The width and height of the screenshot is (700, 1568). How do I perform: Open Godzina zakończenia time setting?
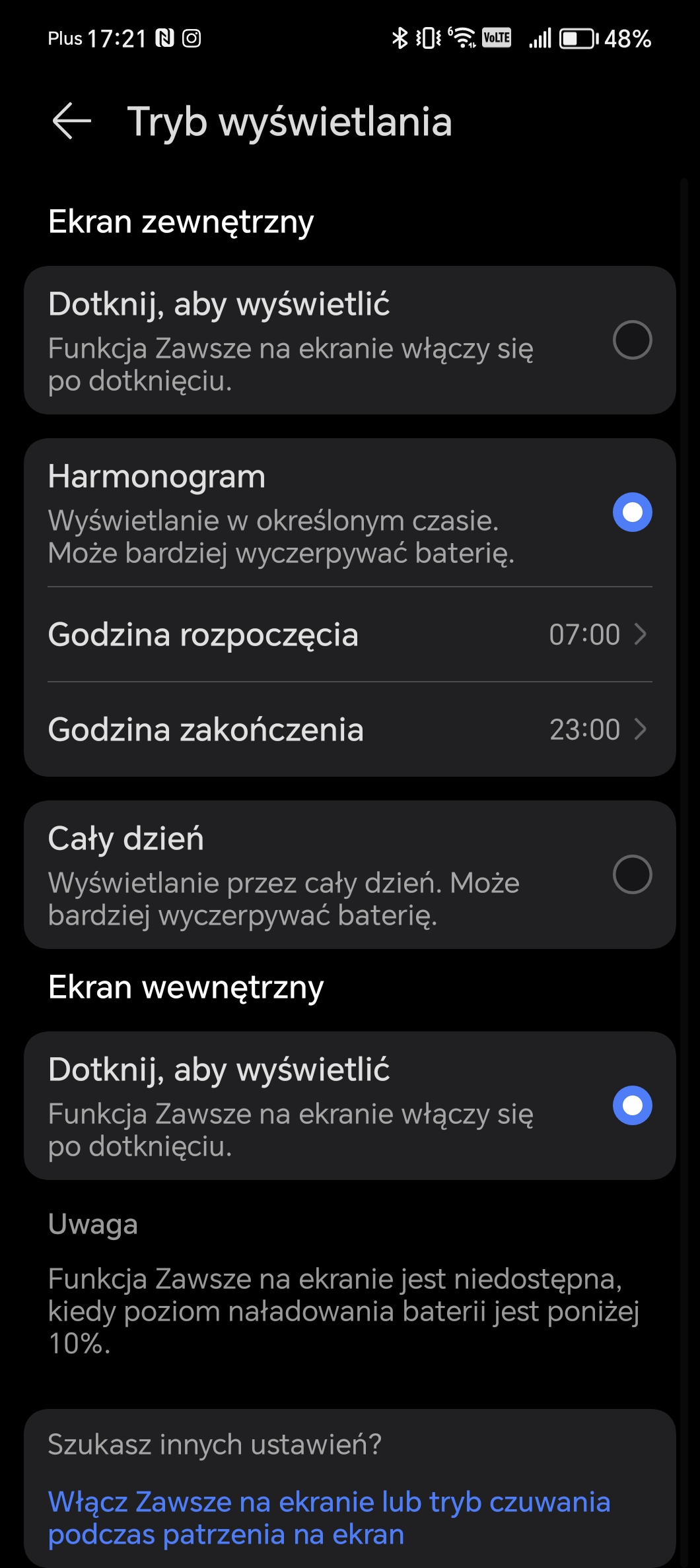coord(350,730)
